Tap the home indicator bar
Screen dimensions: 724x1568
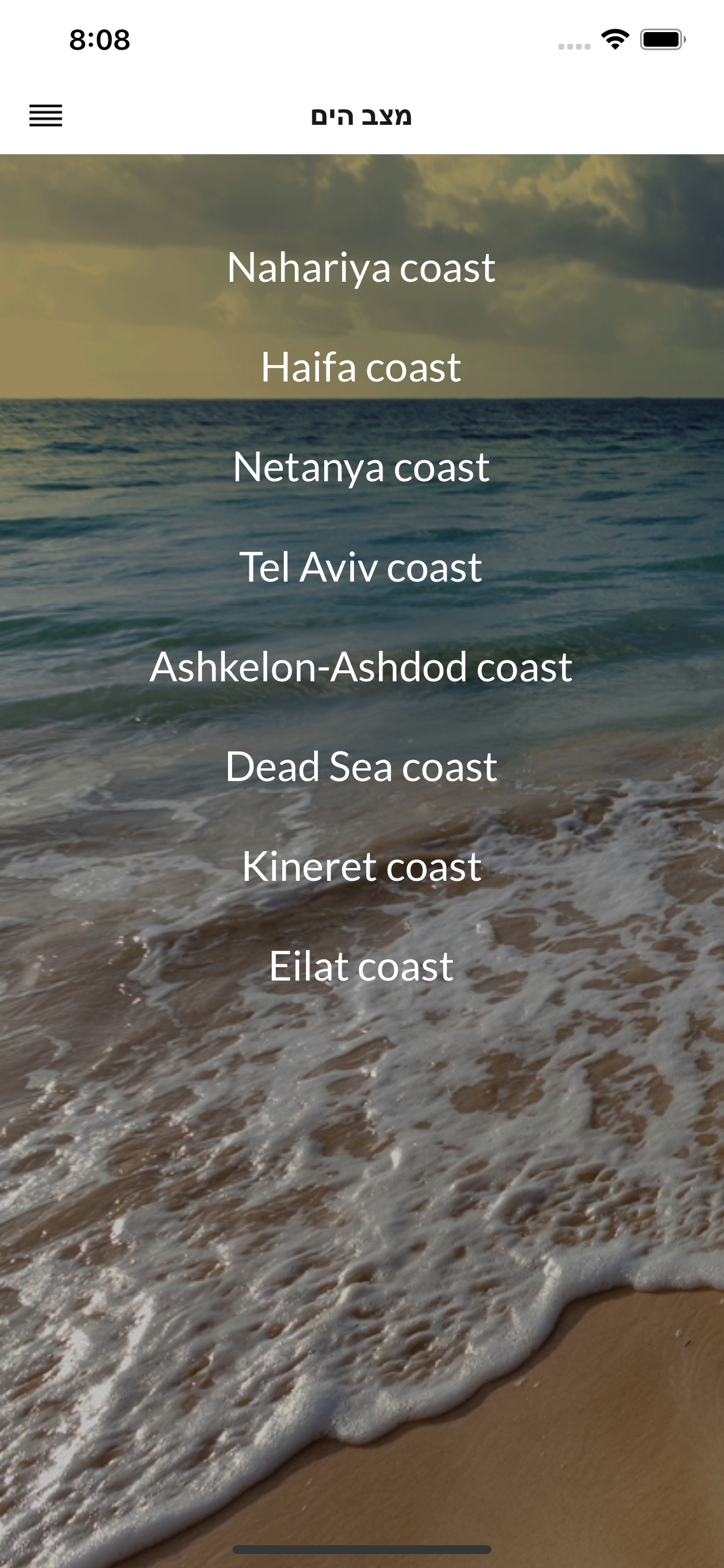tap(361, 1549)
